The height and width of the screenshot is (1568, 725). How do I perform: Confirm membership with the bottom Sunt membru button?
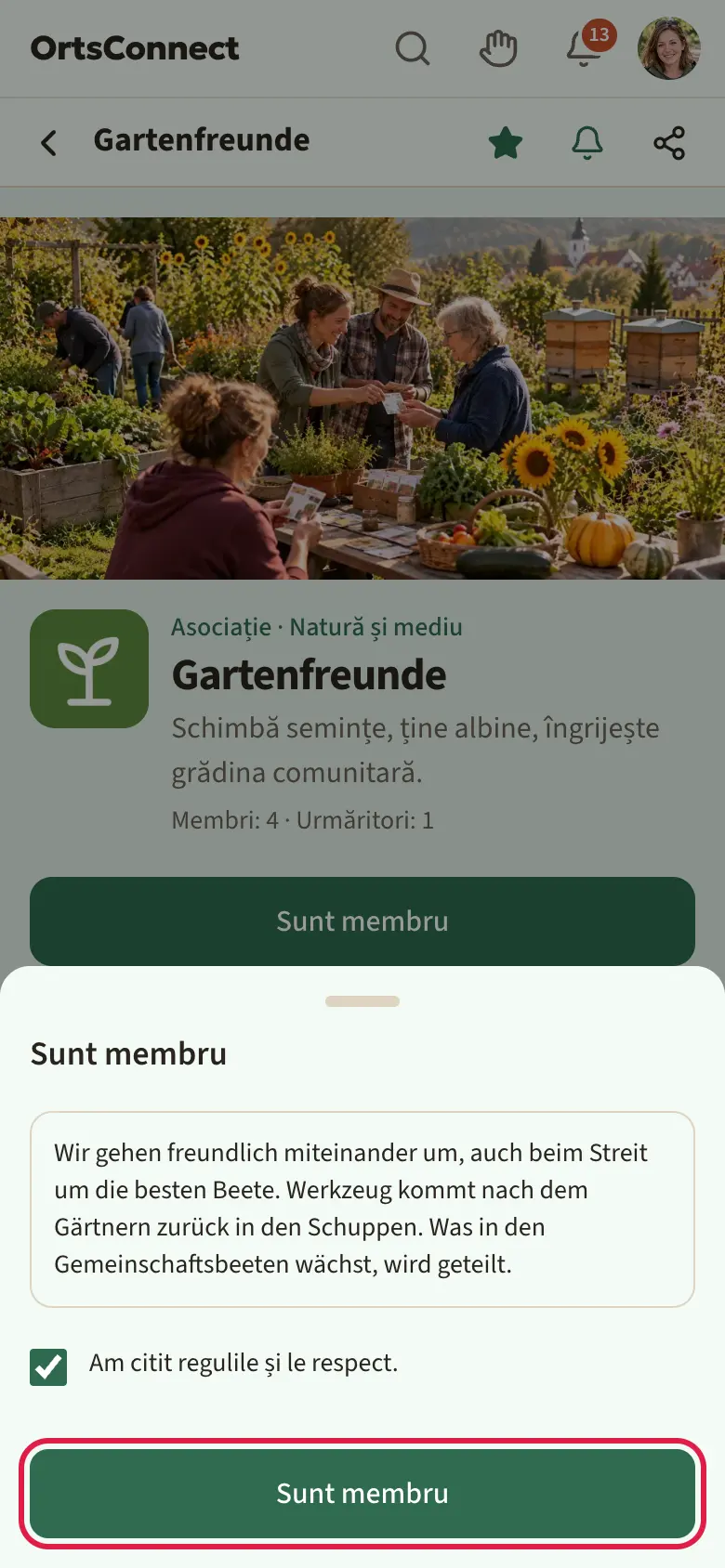[x=362, y=1493]
